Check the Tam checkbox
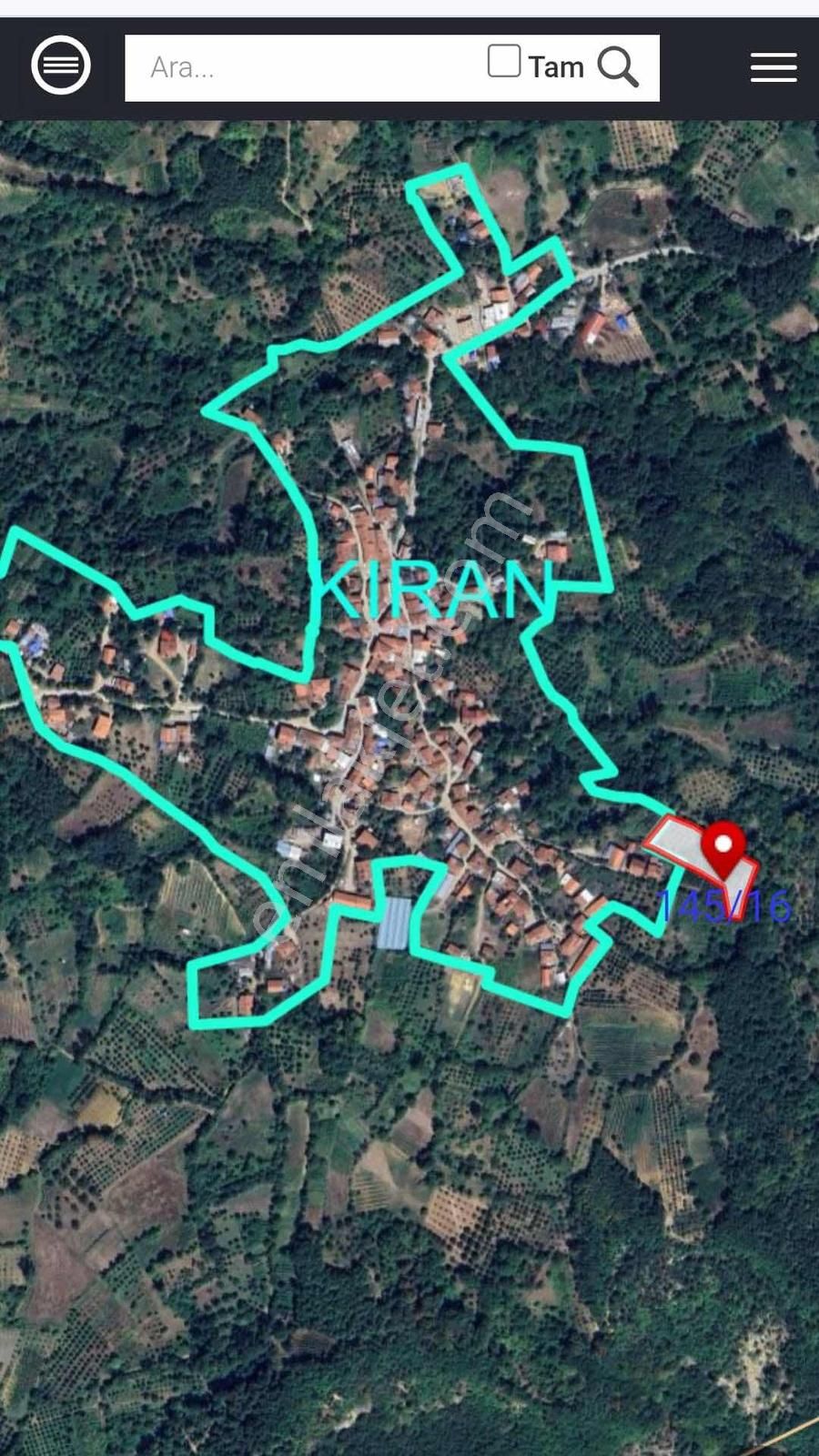The width and height of the screenshot is (819, 1456). coord(503,62)
